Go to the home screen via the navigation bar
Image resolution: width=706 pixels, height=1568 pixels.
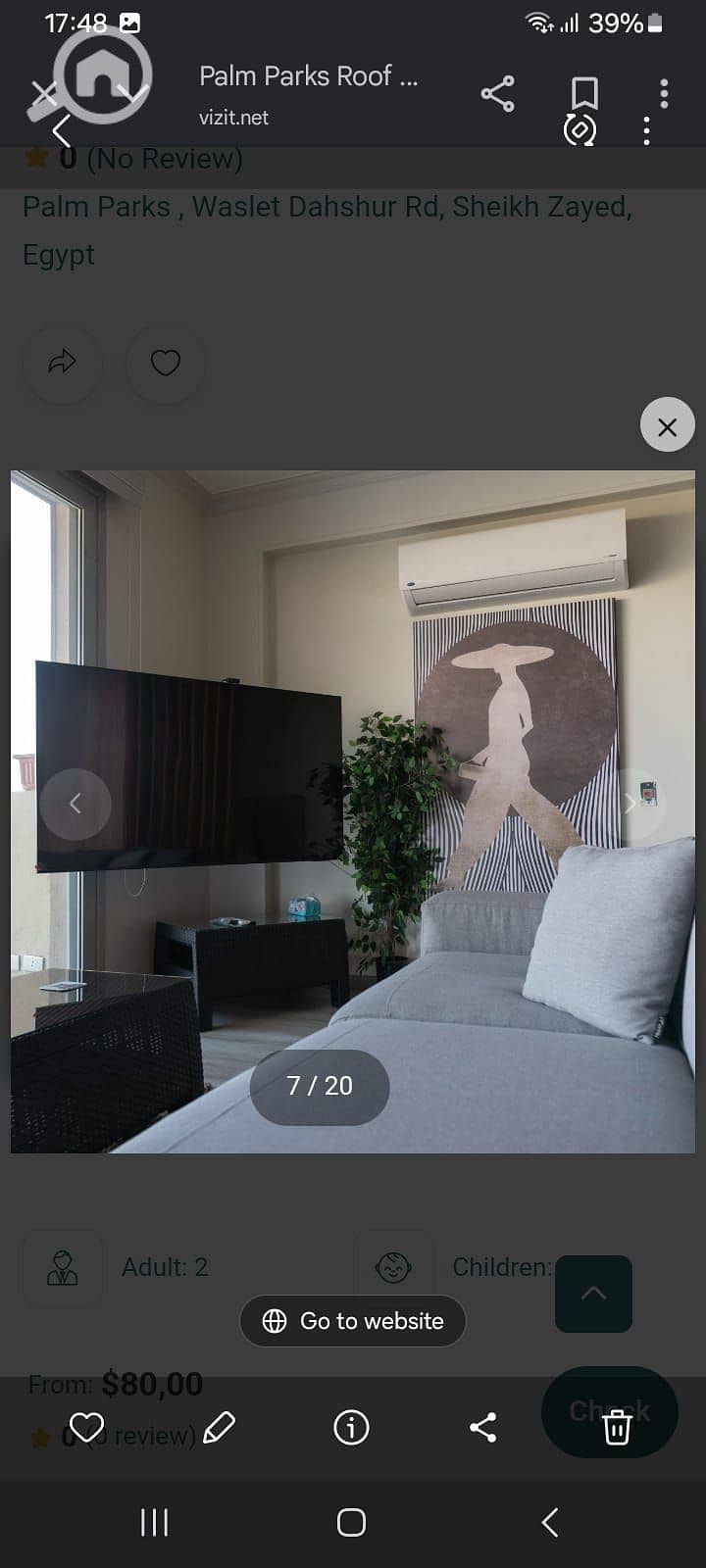pyautogui.click(x=351, y=1522)
